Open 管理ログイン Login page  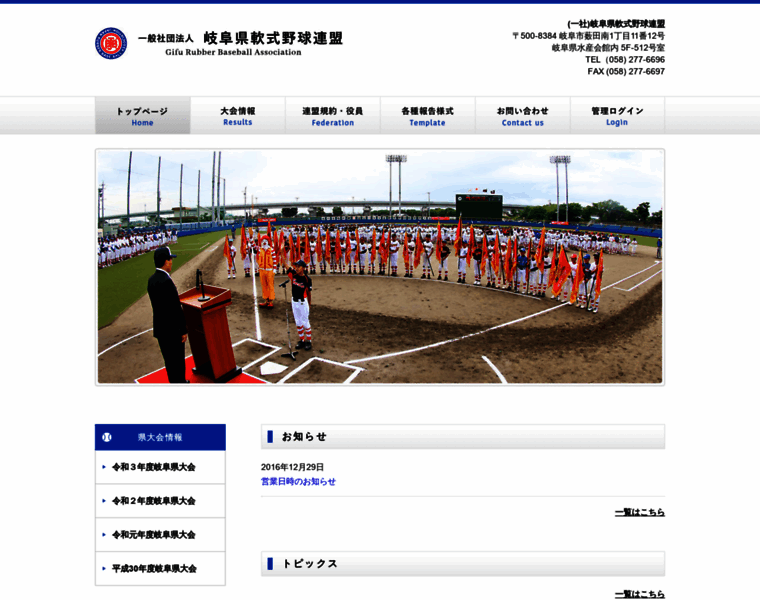pyautogui.click(x=617, y=116)
